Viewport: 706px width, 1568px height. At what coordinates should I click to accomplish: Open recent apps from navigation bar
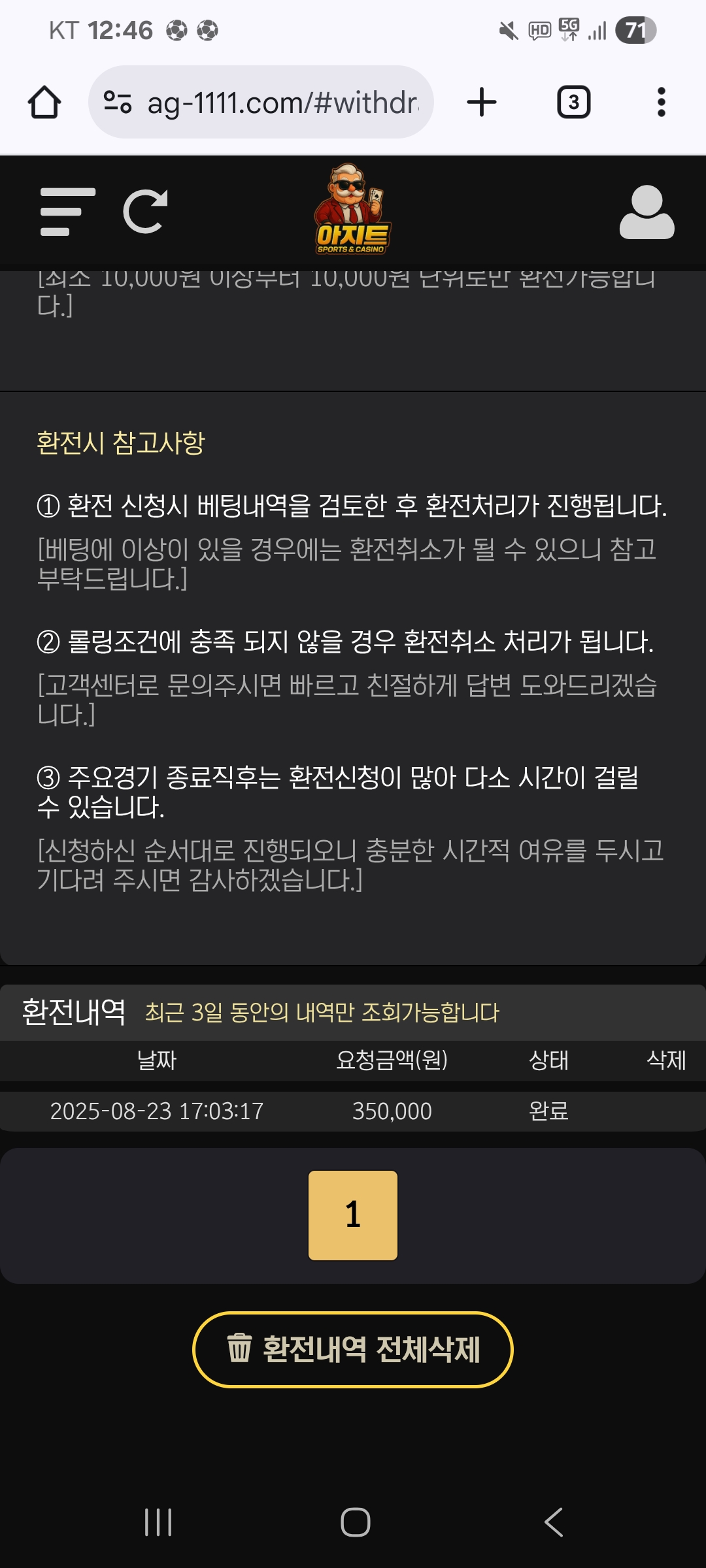(x=158, y=1522)
